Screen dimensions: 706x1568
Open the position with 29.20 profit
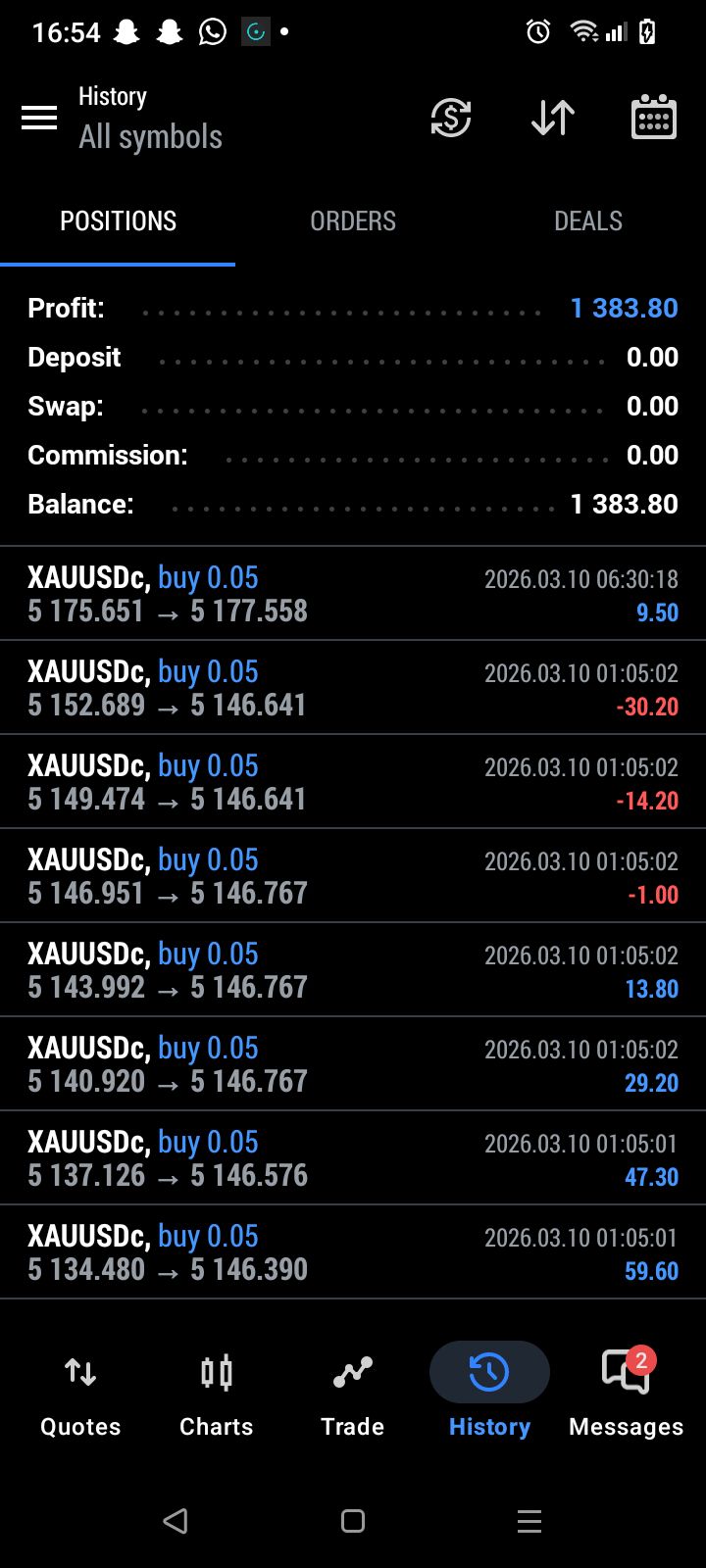coord(353,1064)
